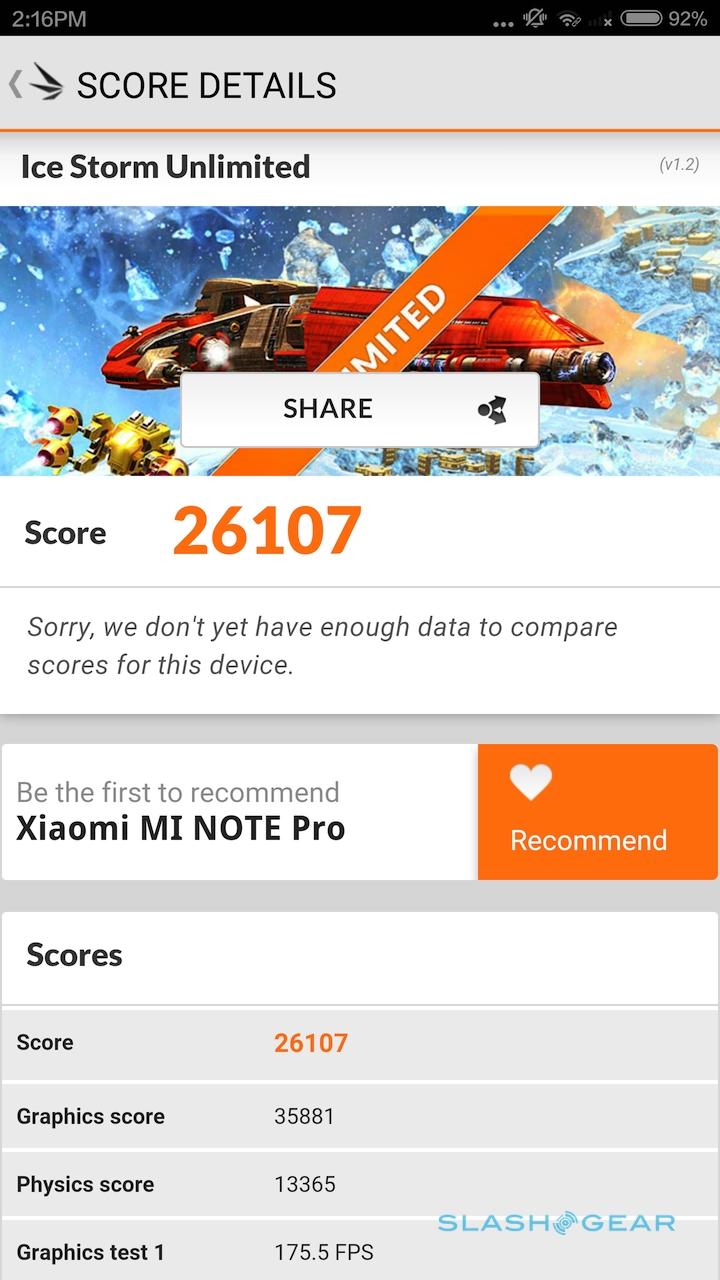Share the Ice Storm Unlimited result
The image size is (720, 1280).
click(359, 409)
